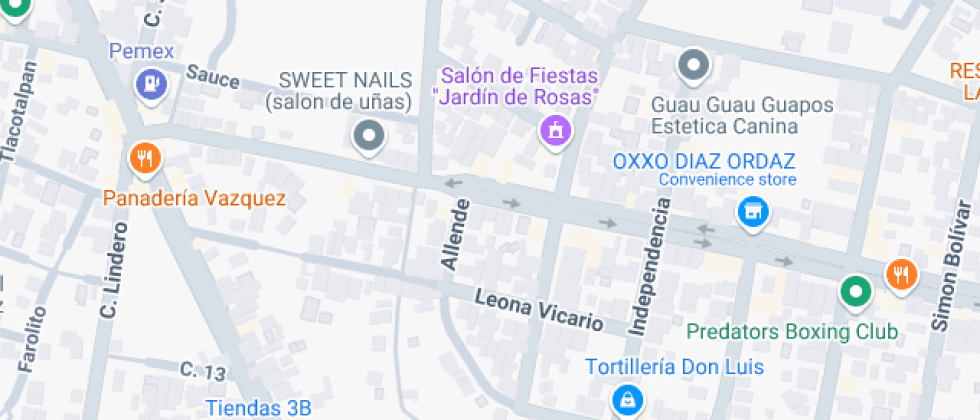Open the Guau Guau Guapos Estetica Canina pin

(692, 66)
